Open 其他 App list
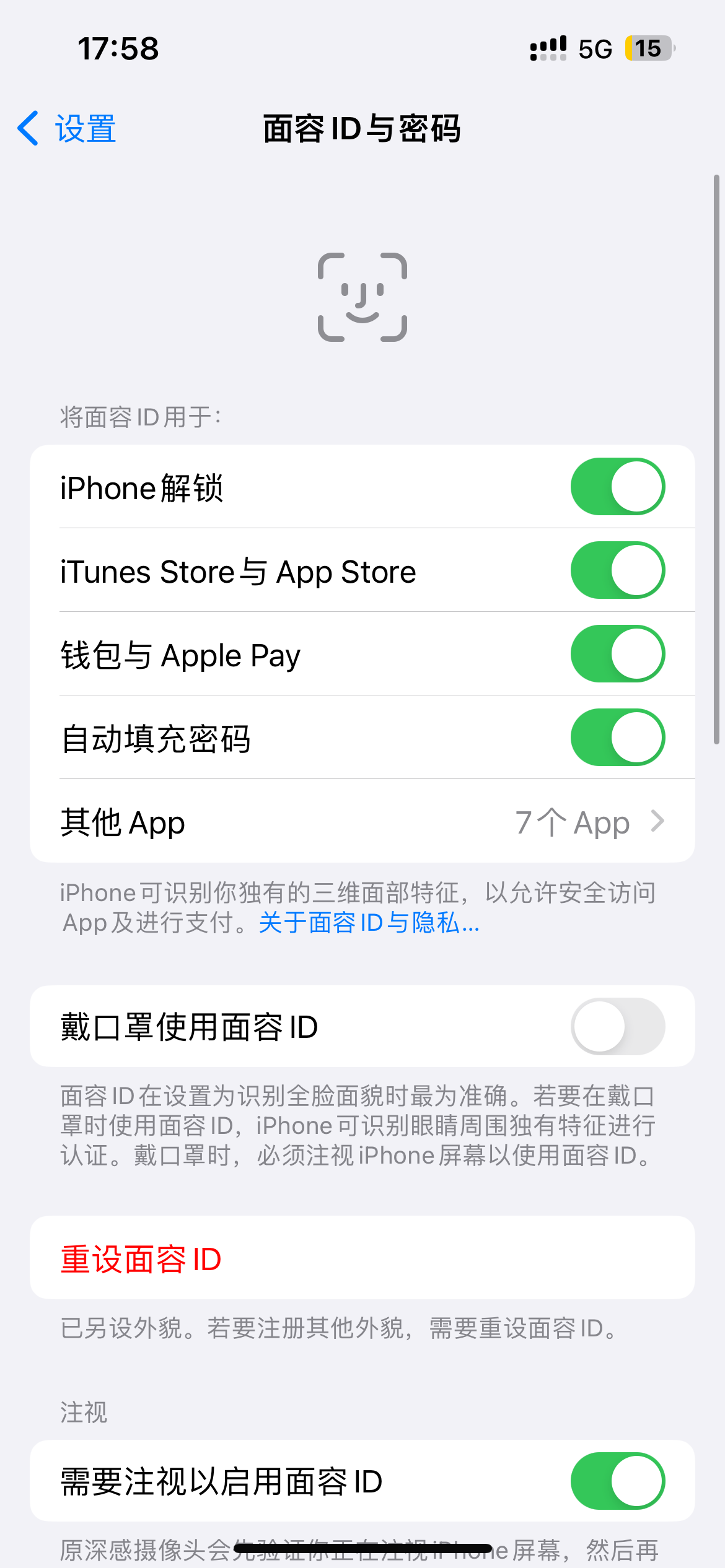Screen dimensions: 725x1568 coord(362,822)
